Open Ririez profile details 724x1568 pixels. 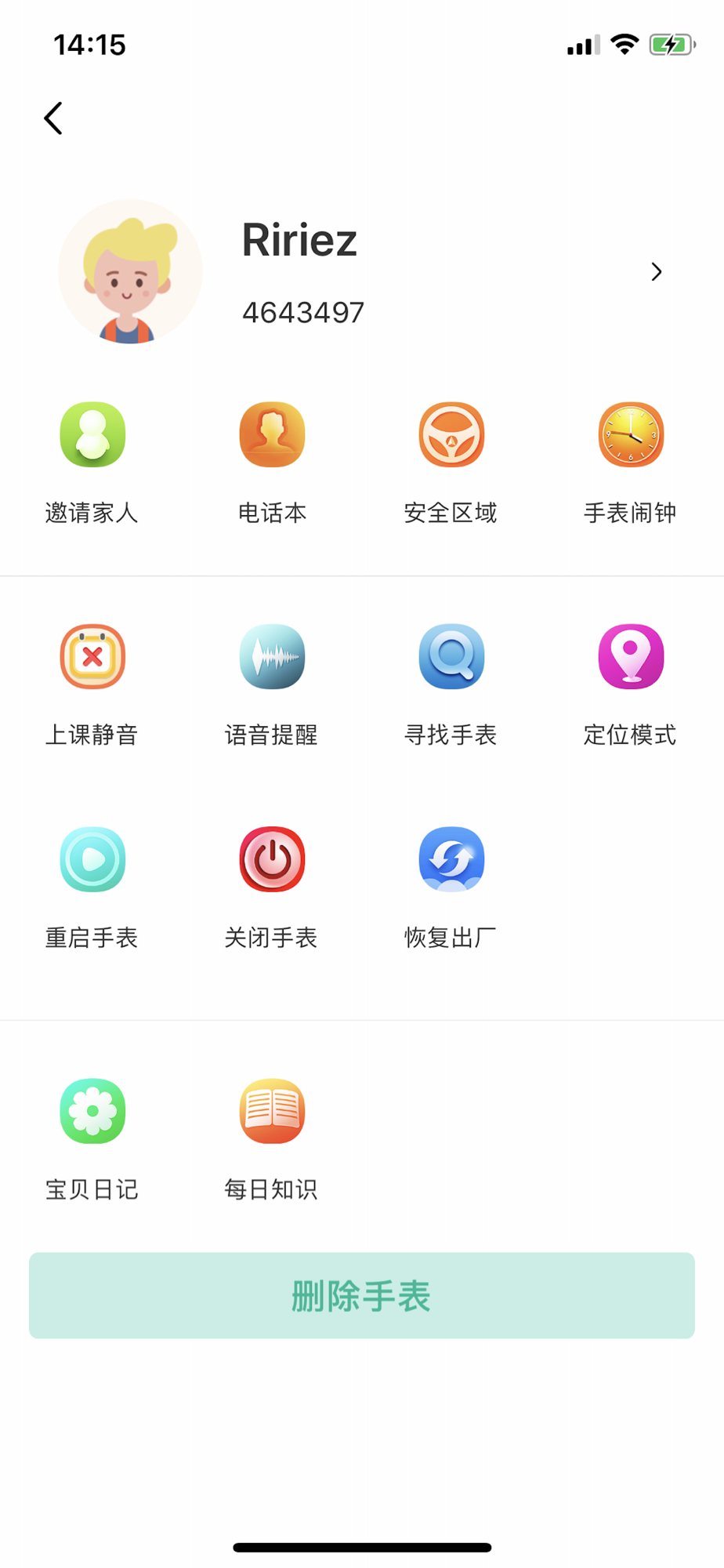coord(656,272)
